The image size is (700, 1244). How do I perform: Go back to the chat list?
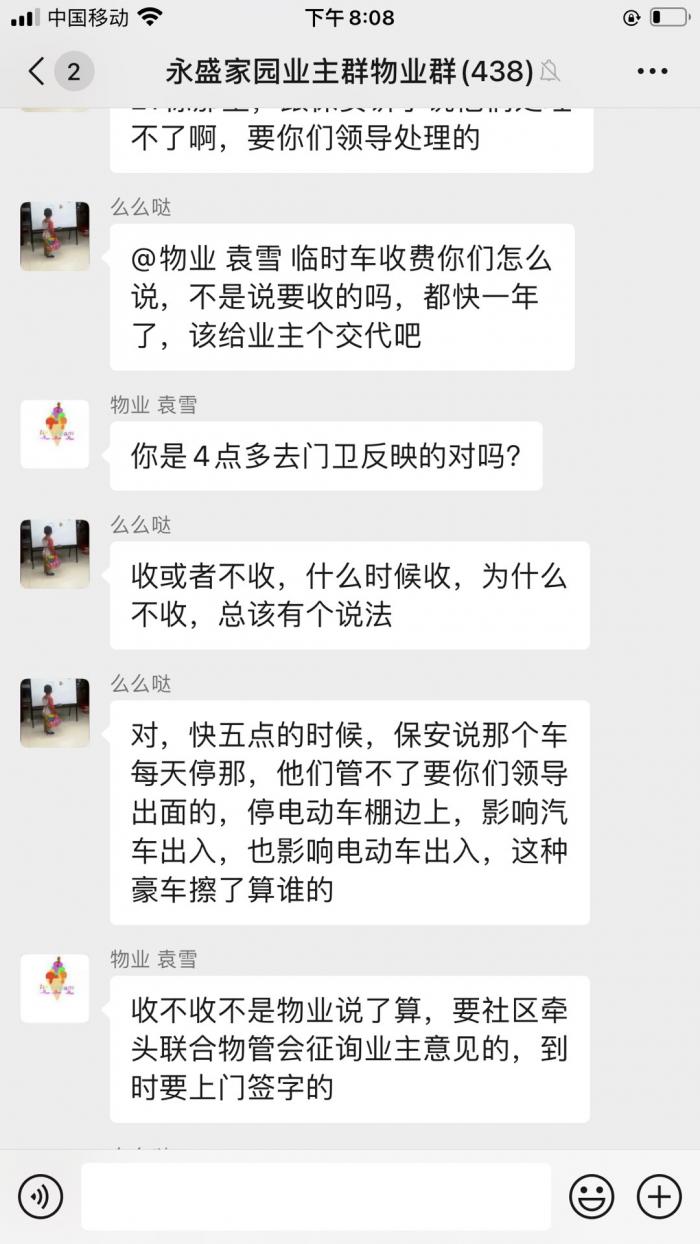(x=38, y=72)
